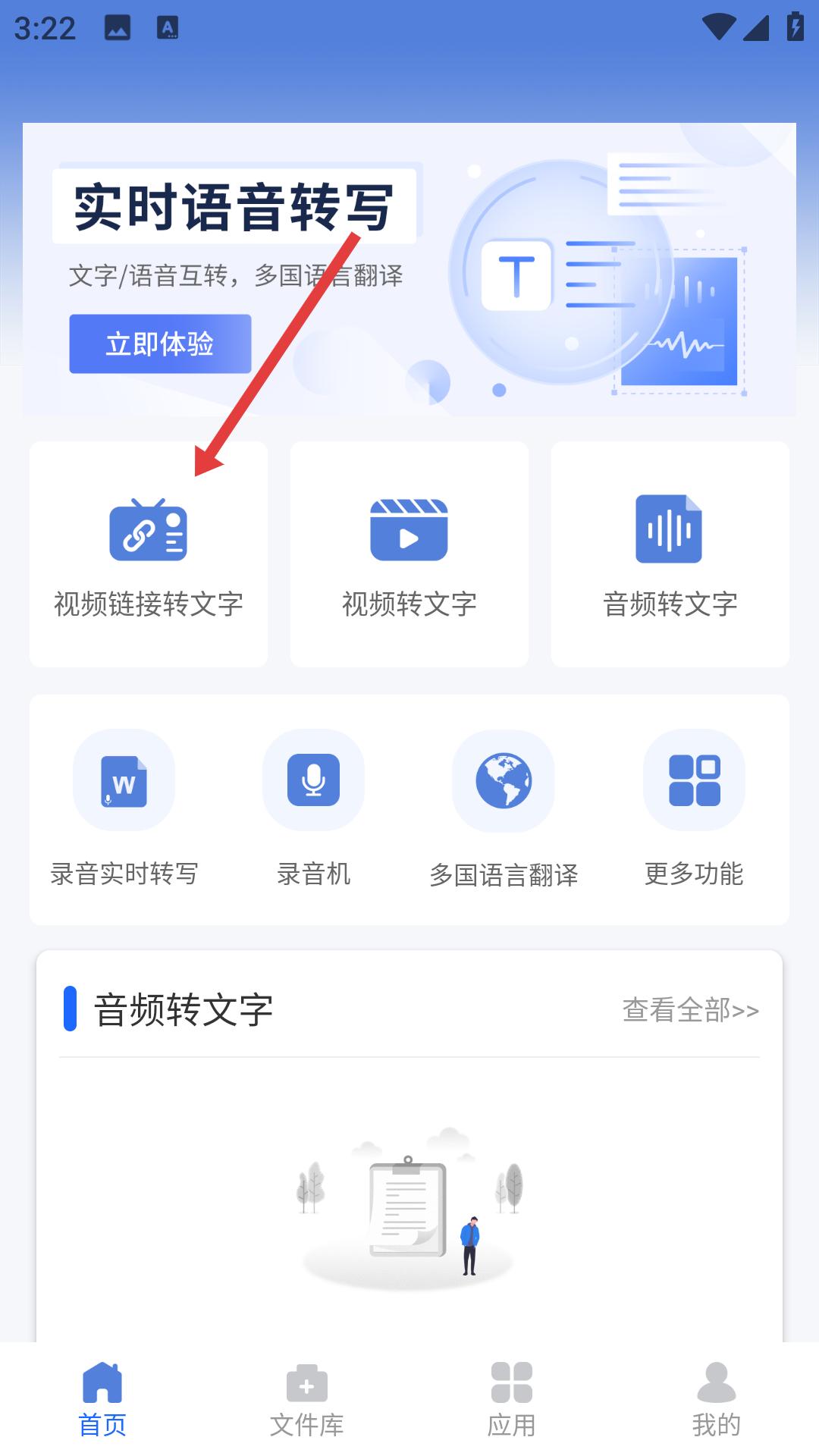View all via 查看全部>>

click(690, 1010)
